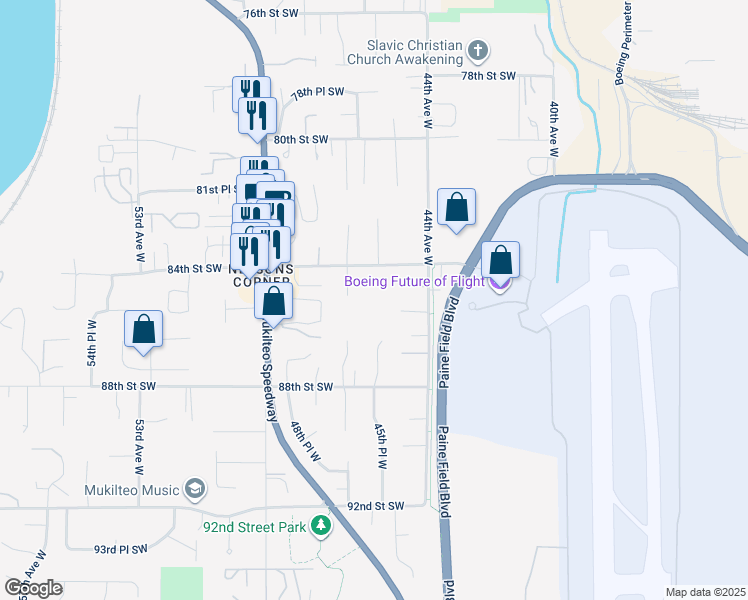Open the Slavic Christian Church Awakening place pin

[x=478, y=51]
